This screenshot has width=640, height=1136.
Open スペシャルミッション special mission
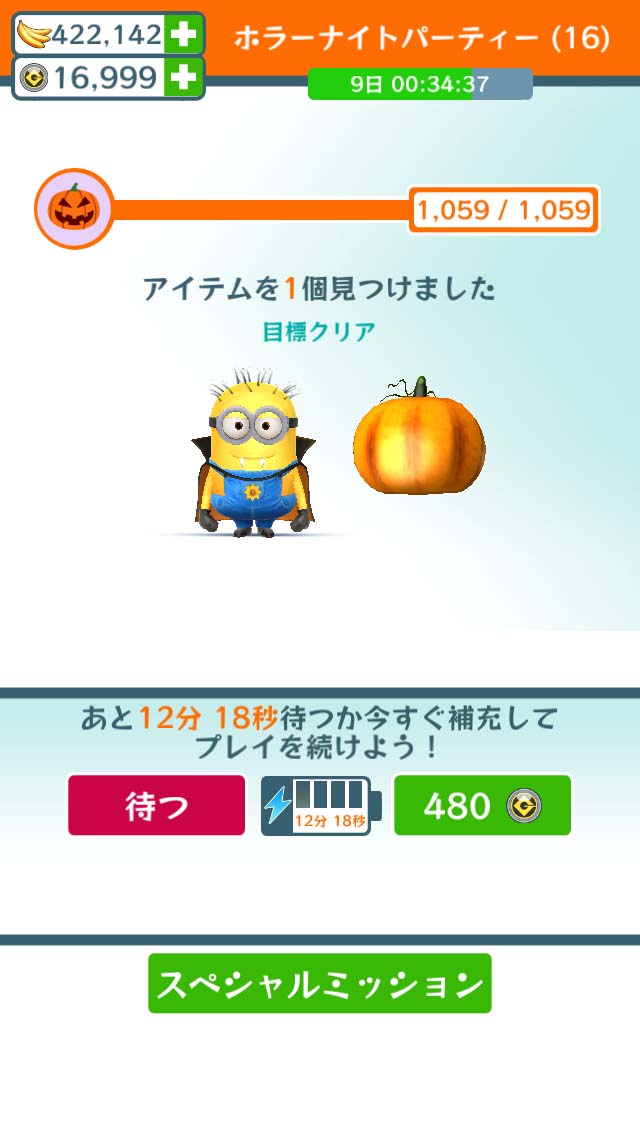point(320,984)
